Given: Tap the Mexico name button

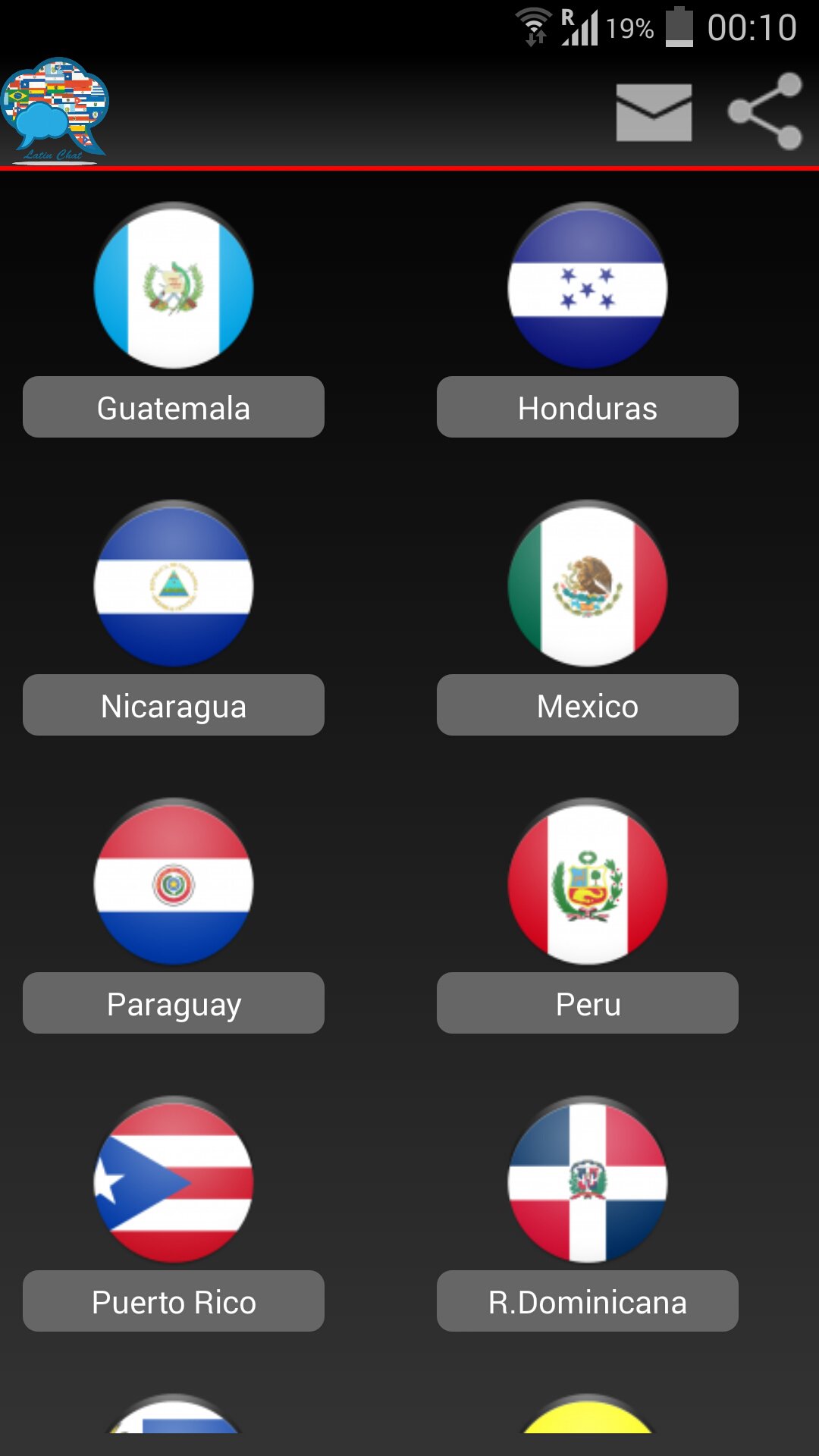Looking at the screenshot, I should [587, 705].
